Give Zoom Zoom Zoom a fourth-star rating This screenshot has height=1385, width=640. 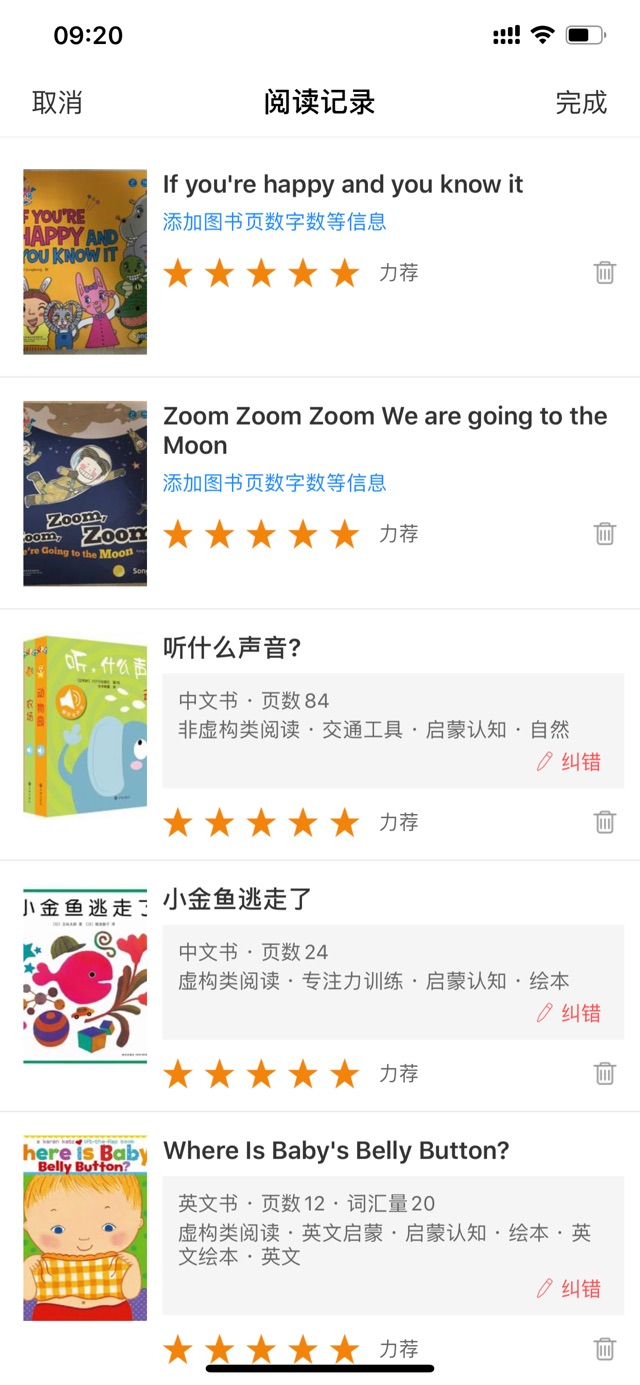(303, 534)
